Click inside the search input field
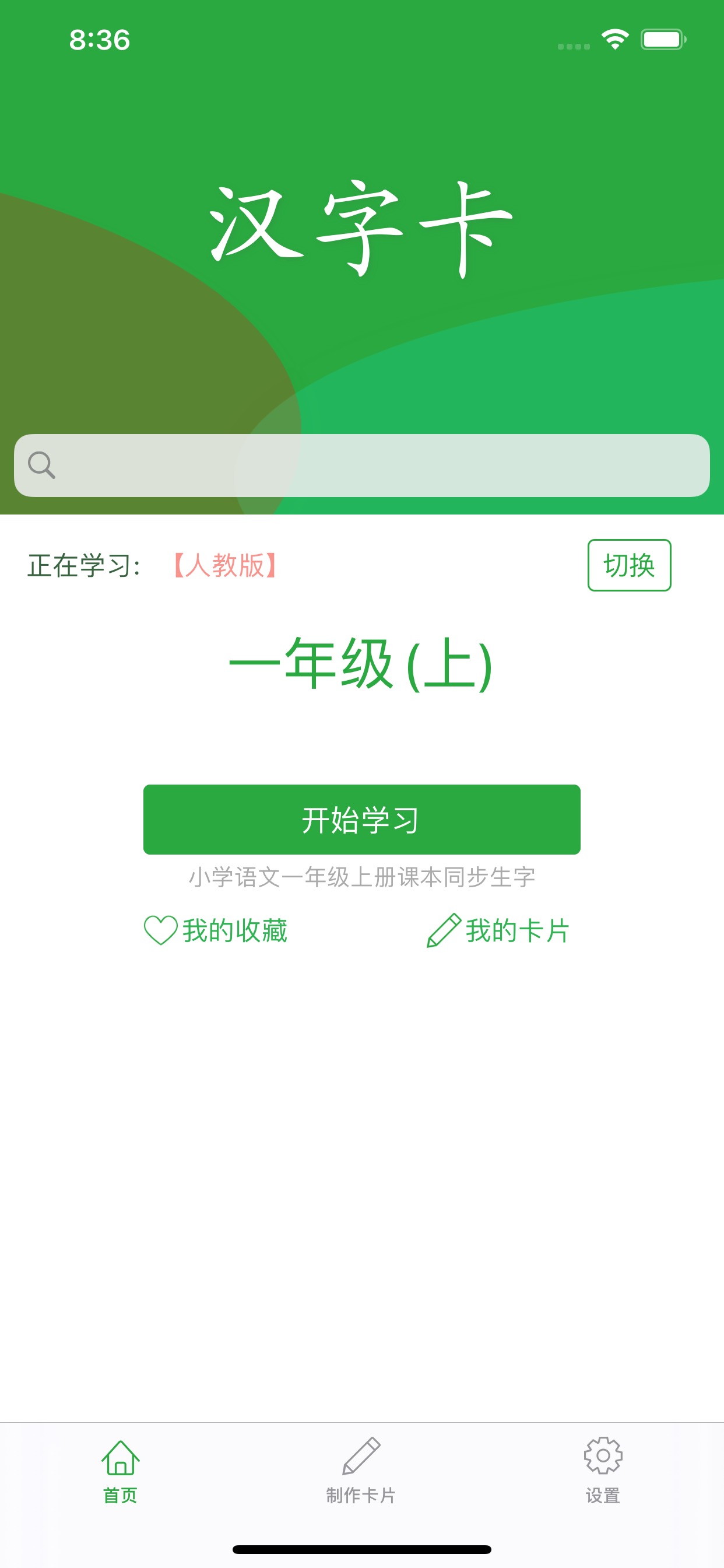724x1568 pixels. (x=362, y=464)
